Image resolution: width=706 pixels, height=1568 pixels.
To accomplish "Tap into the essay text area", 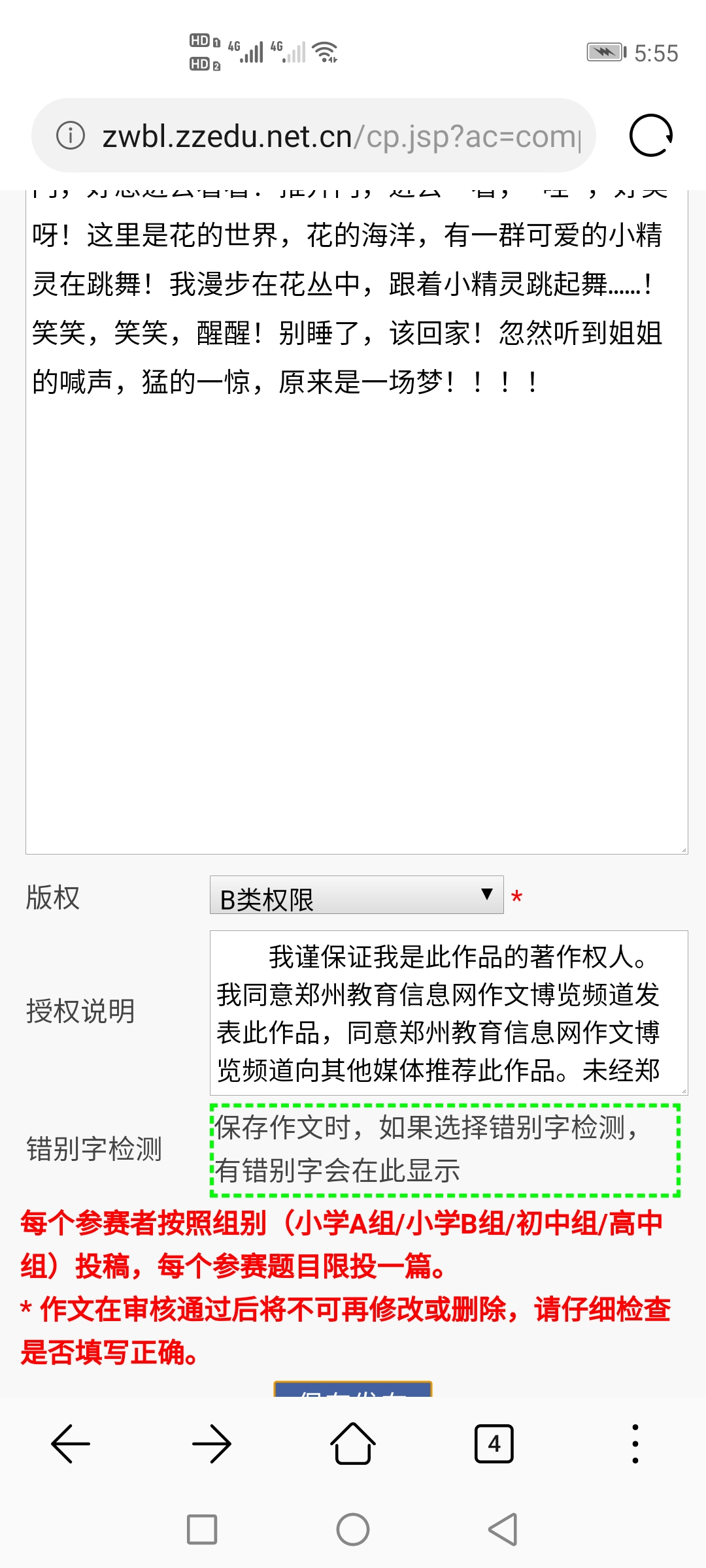I will (356, 588).
